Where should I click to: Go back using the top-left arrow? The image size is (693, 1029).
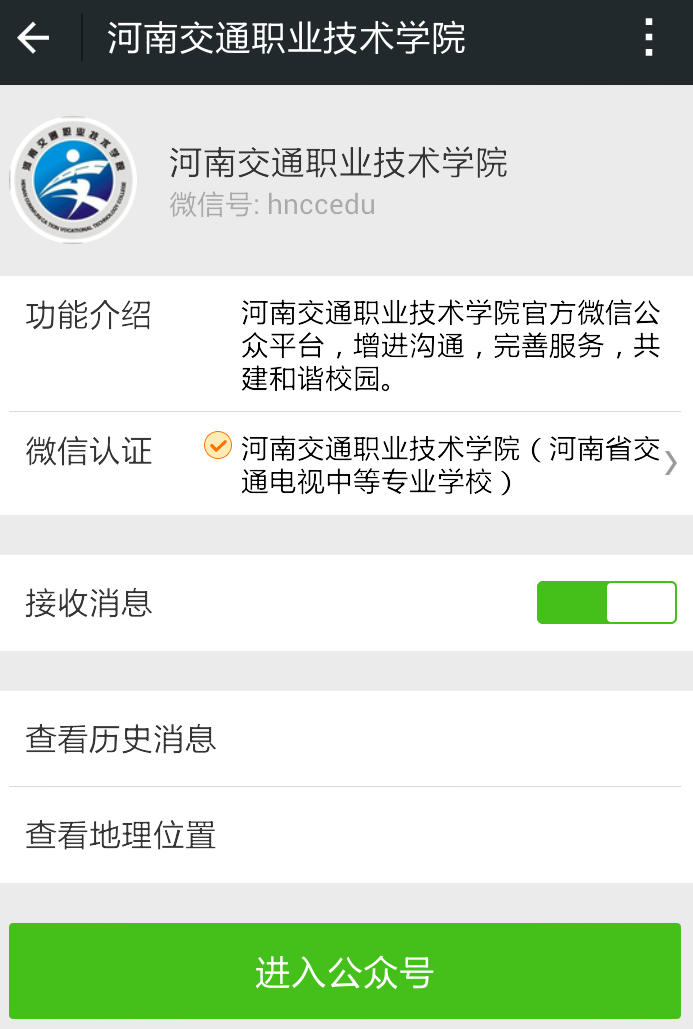(34, 39)
